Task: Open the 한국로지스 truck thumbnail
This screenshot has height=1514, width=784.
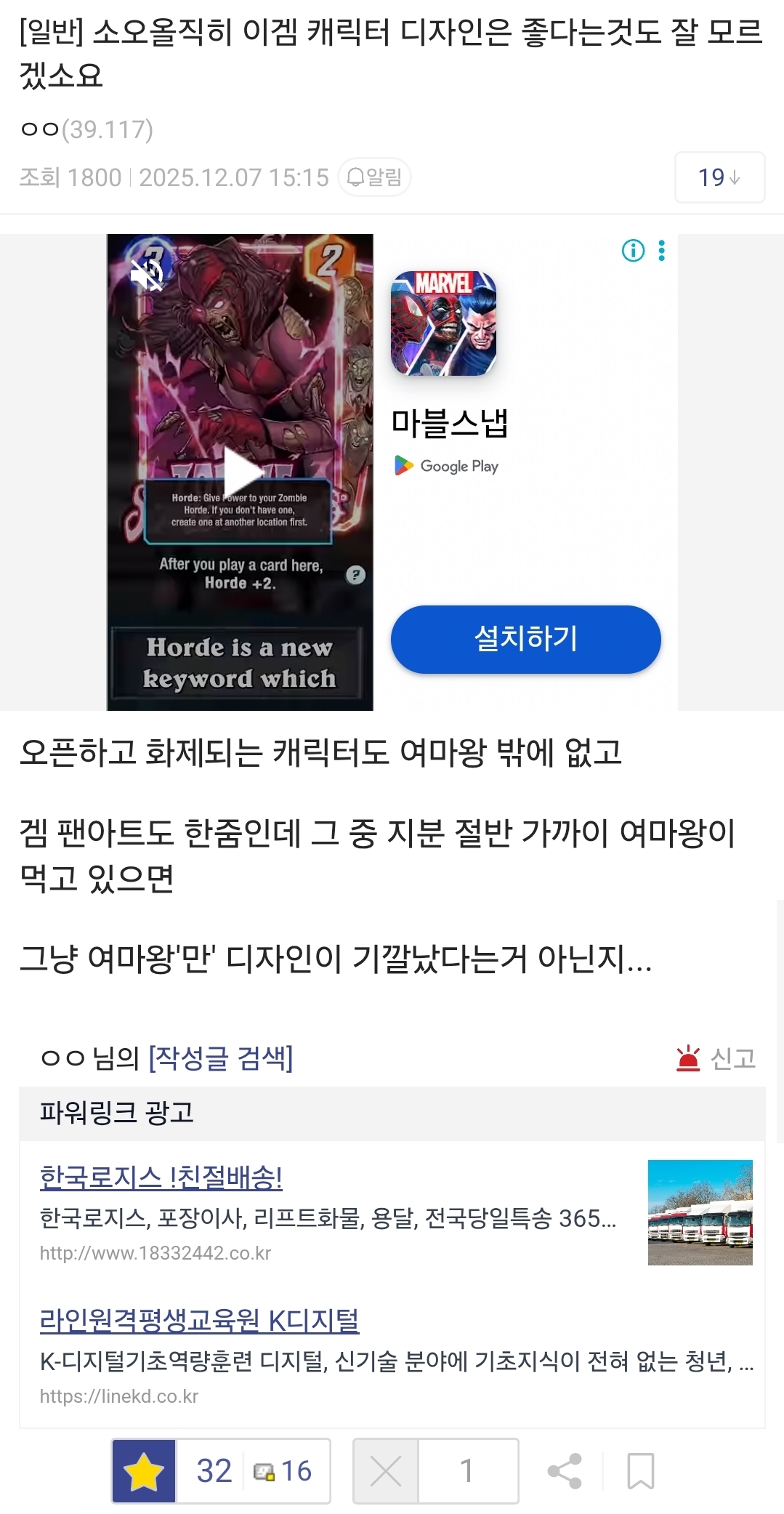Action: pyautogui.click(x=700, y=1212)
